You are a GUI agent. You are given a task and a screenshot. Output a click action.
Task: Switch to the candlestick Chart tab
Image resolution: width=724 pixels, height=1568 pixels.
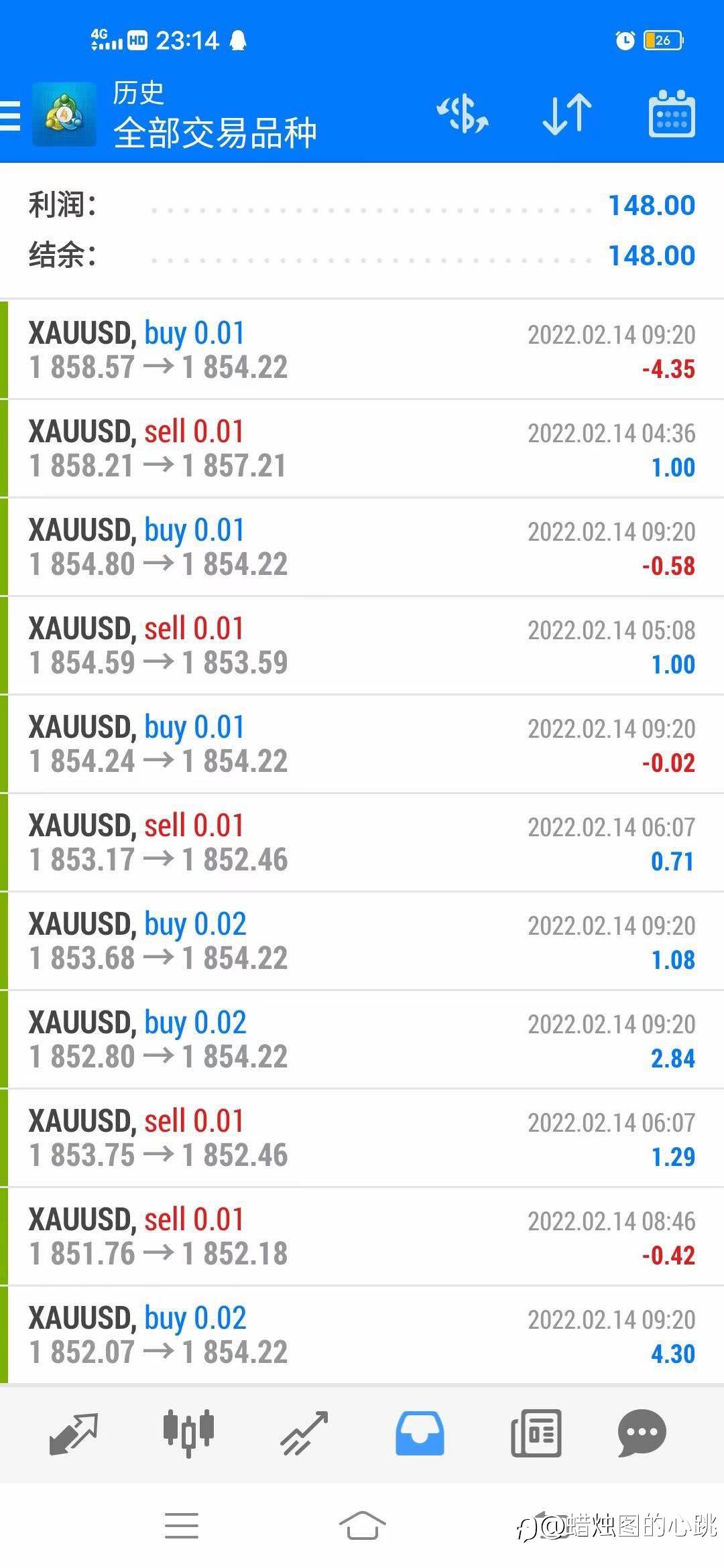pyautogui.click(x=188, y=1433)
